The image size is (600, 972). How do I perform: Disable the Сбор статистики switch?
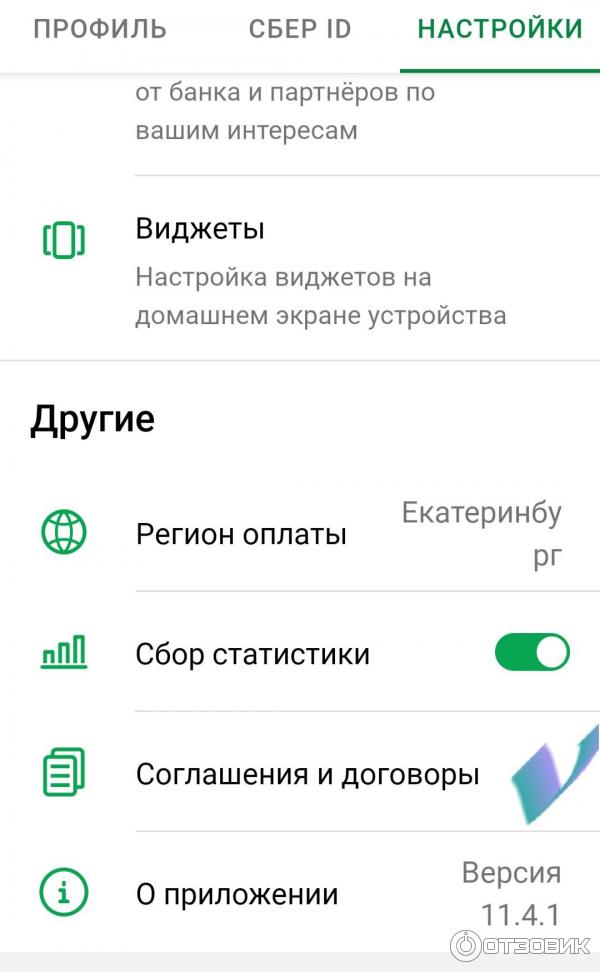click(x=531, y=653)
